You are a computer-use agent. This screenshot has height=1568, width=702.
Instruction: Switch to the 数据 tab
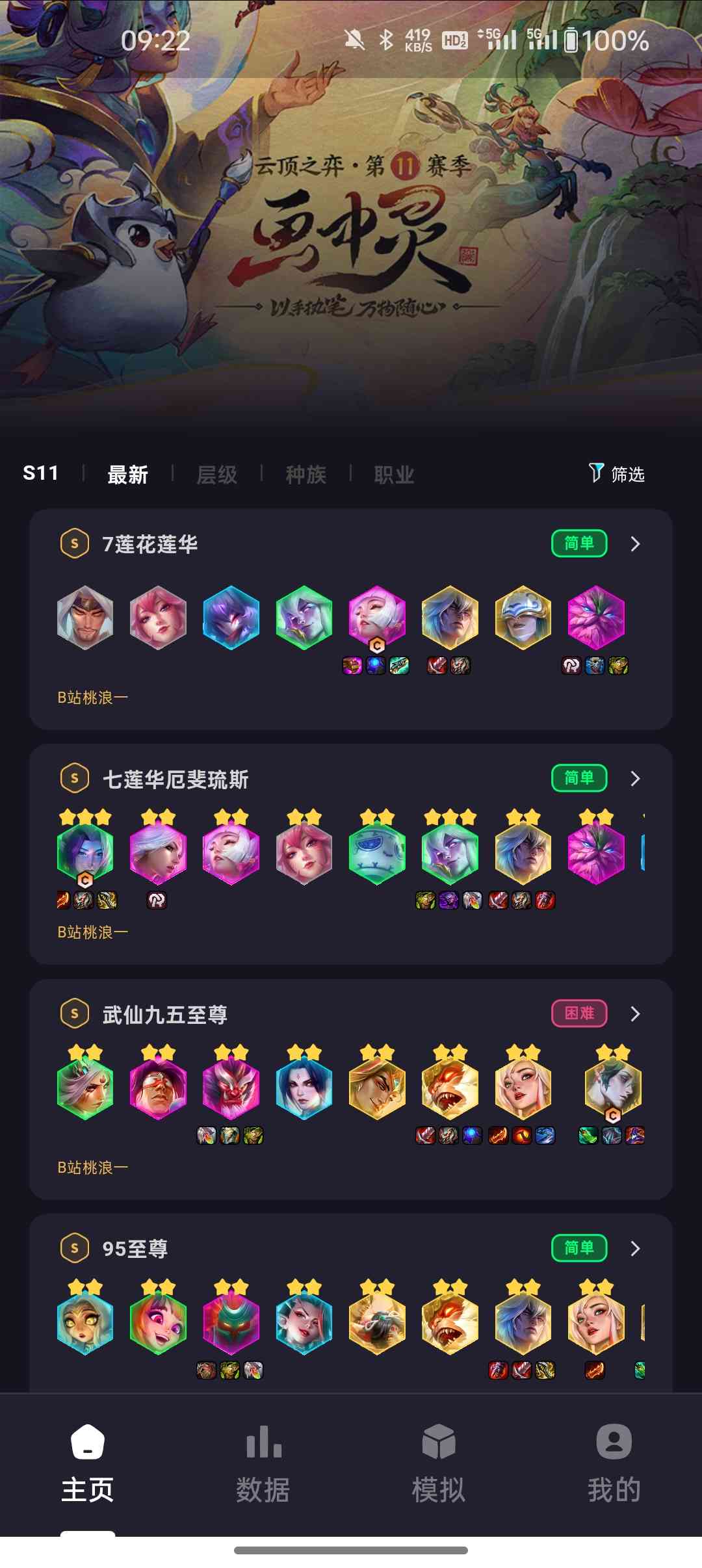tap(263, 1464)
